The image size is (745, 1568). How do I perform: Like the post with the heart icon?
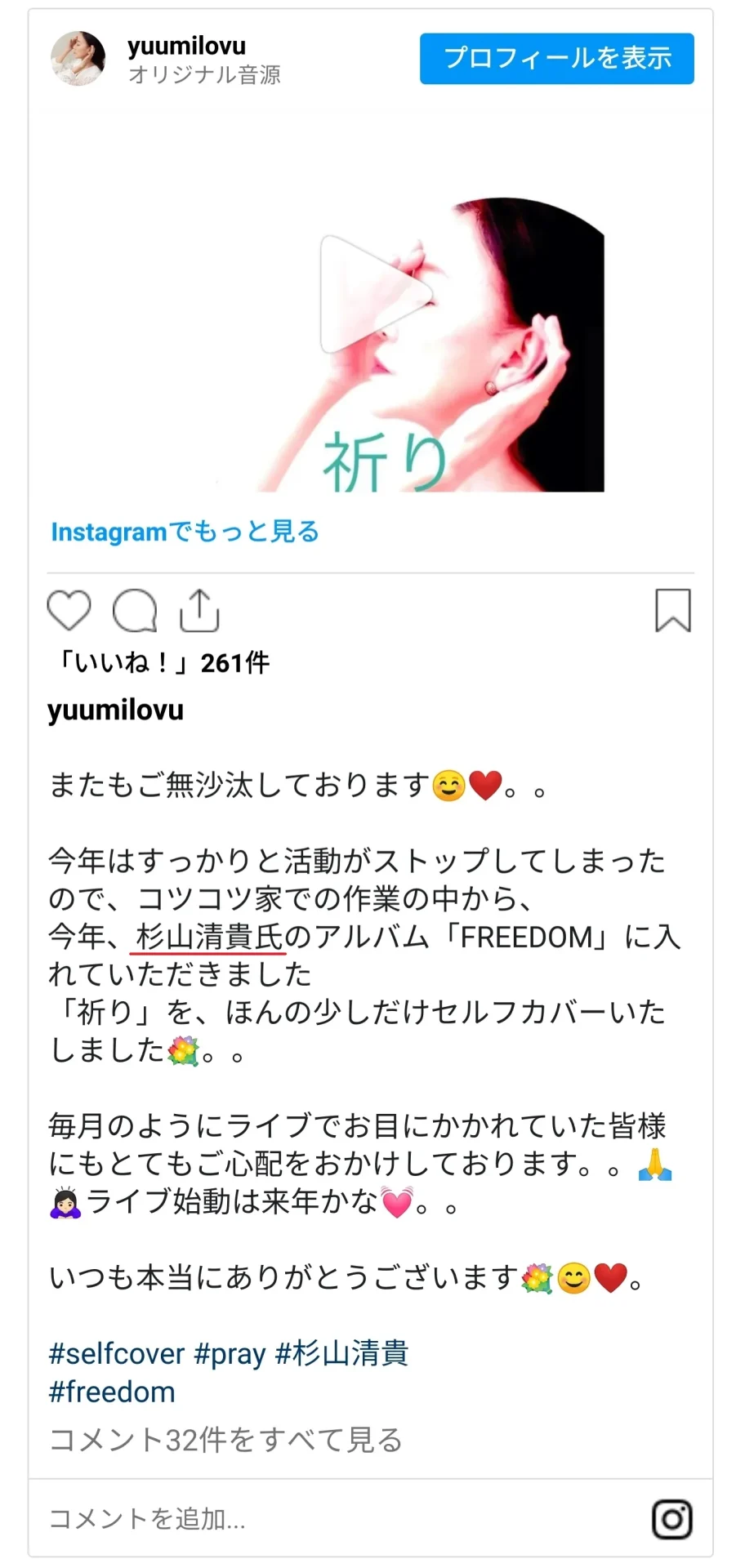[x=69, y=610]
